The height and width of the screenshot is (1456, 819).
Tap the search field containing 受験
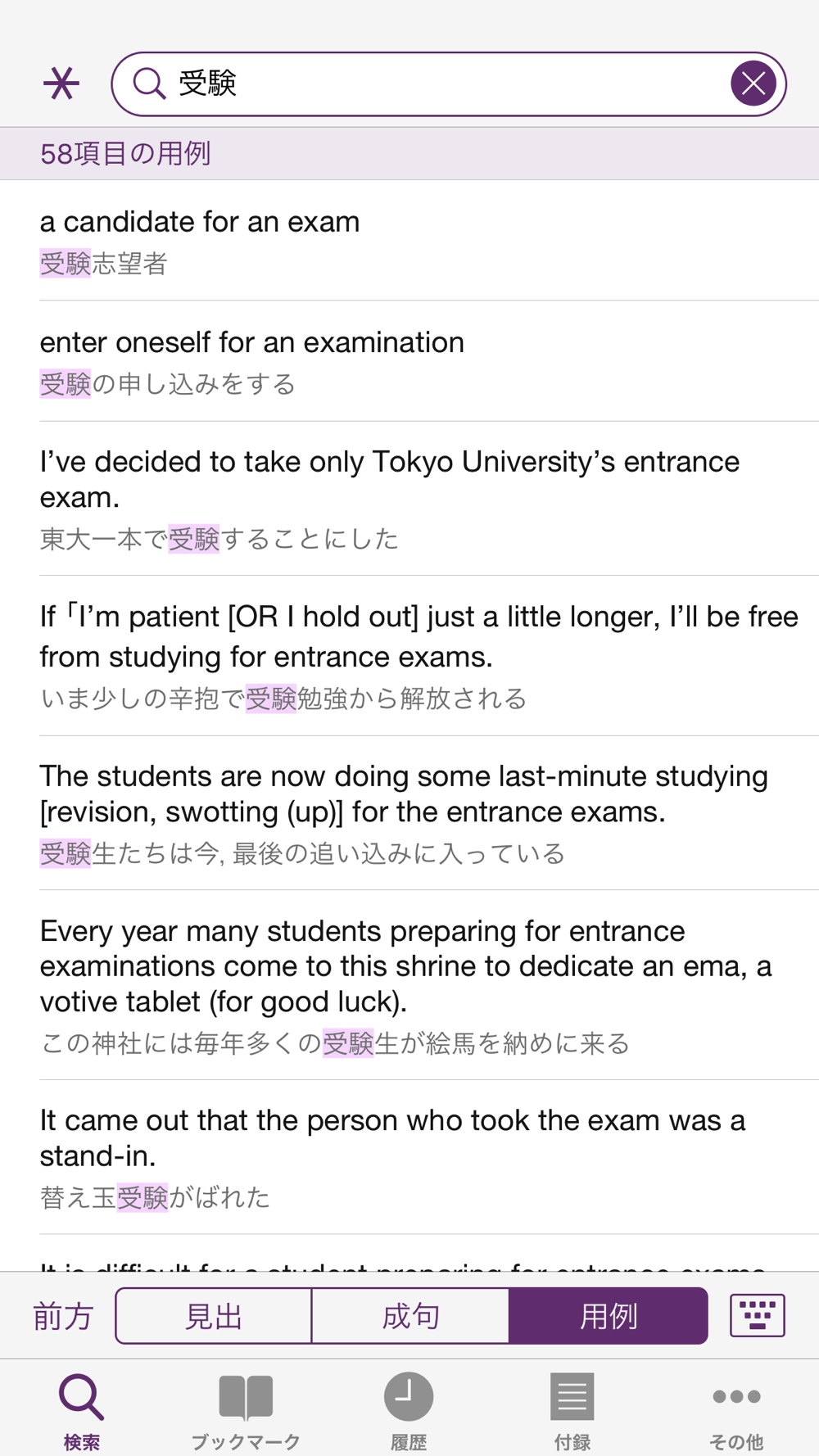(449, 84)
